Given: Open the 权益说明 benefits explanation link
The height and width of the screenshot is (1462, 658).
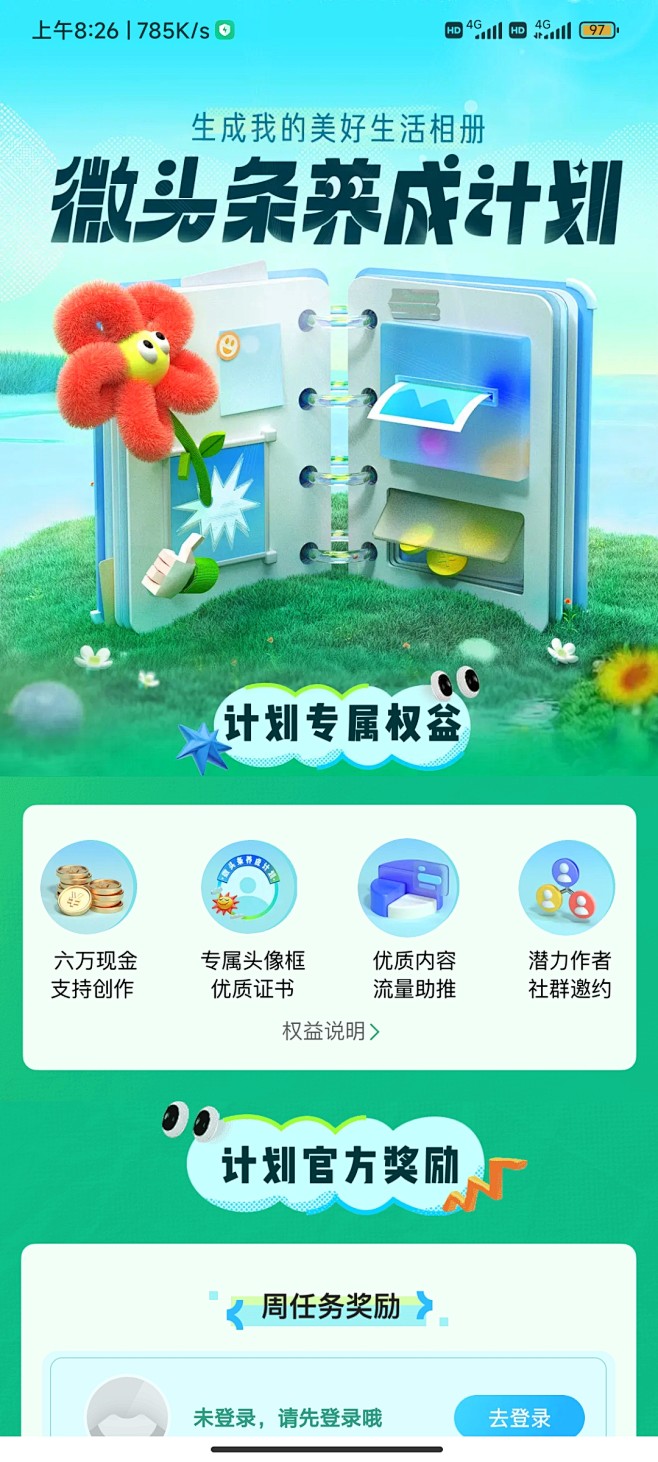Looking at the screenshot, I should [x=330, y=1032].
